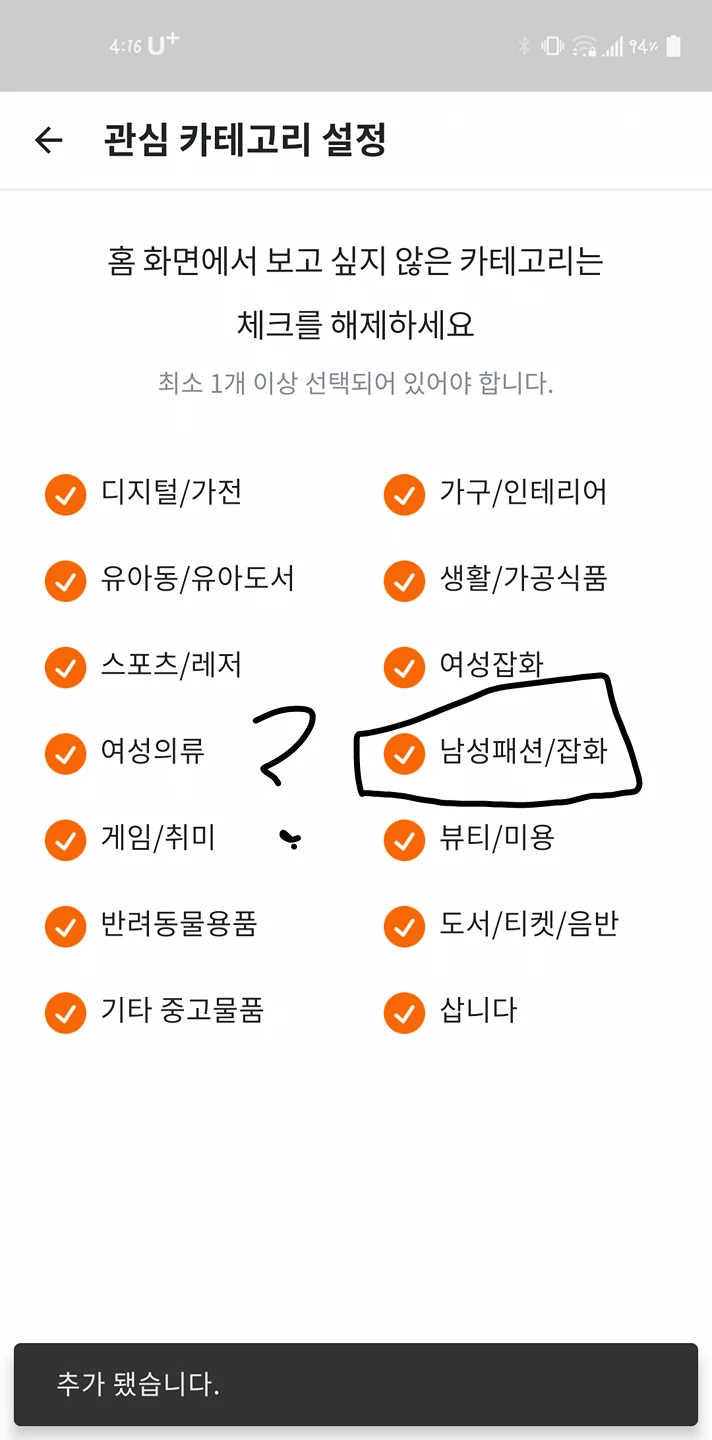Toggle the 도서/티켓/음반 checkbox

pyautogui.click(x=404, y=926)
